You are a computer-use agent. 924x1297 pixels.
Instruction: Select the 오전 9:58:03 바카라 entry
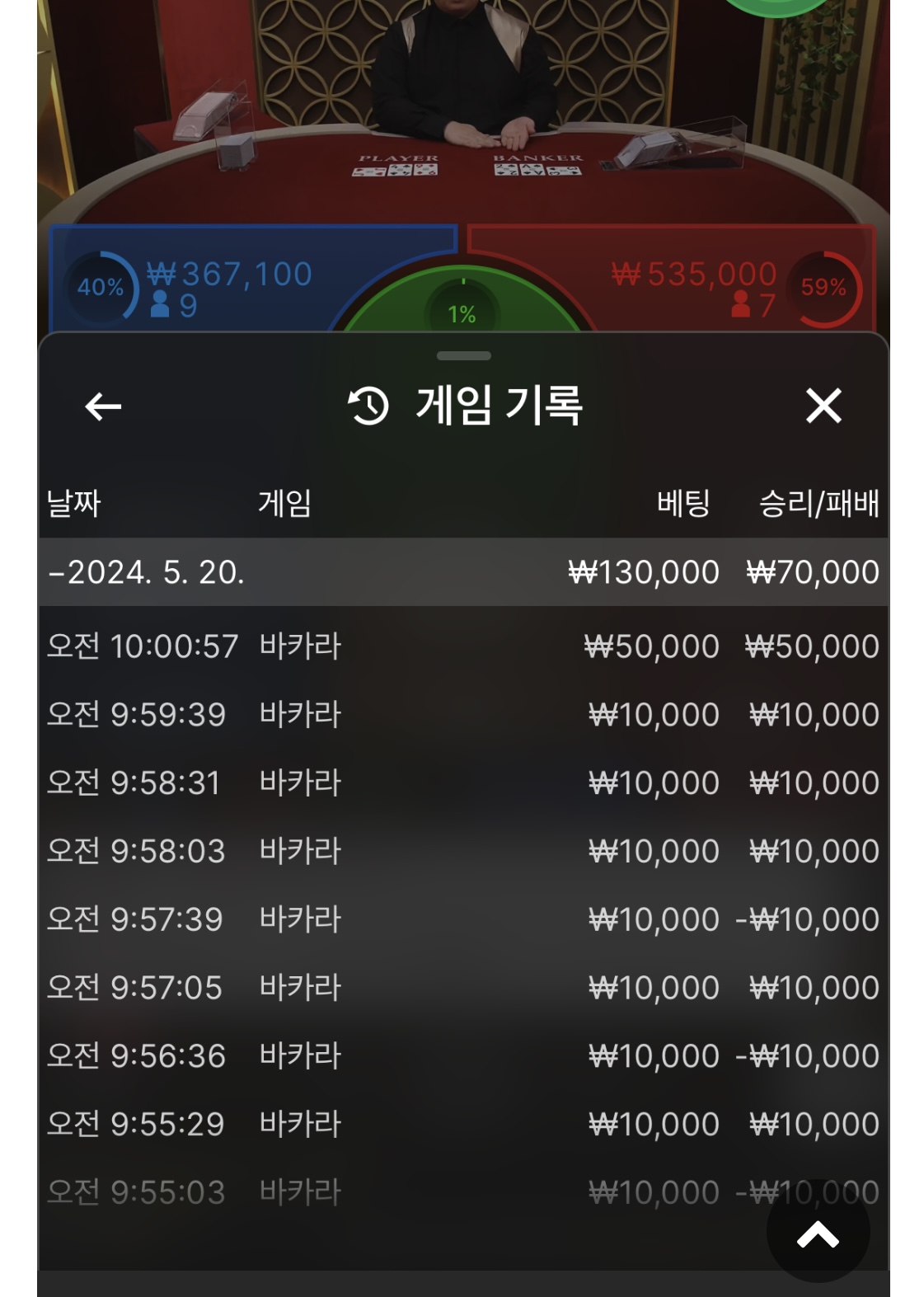[463, 851]
